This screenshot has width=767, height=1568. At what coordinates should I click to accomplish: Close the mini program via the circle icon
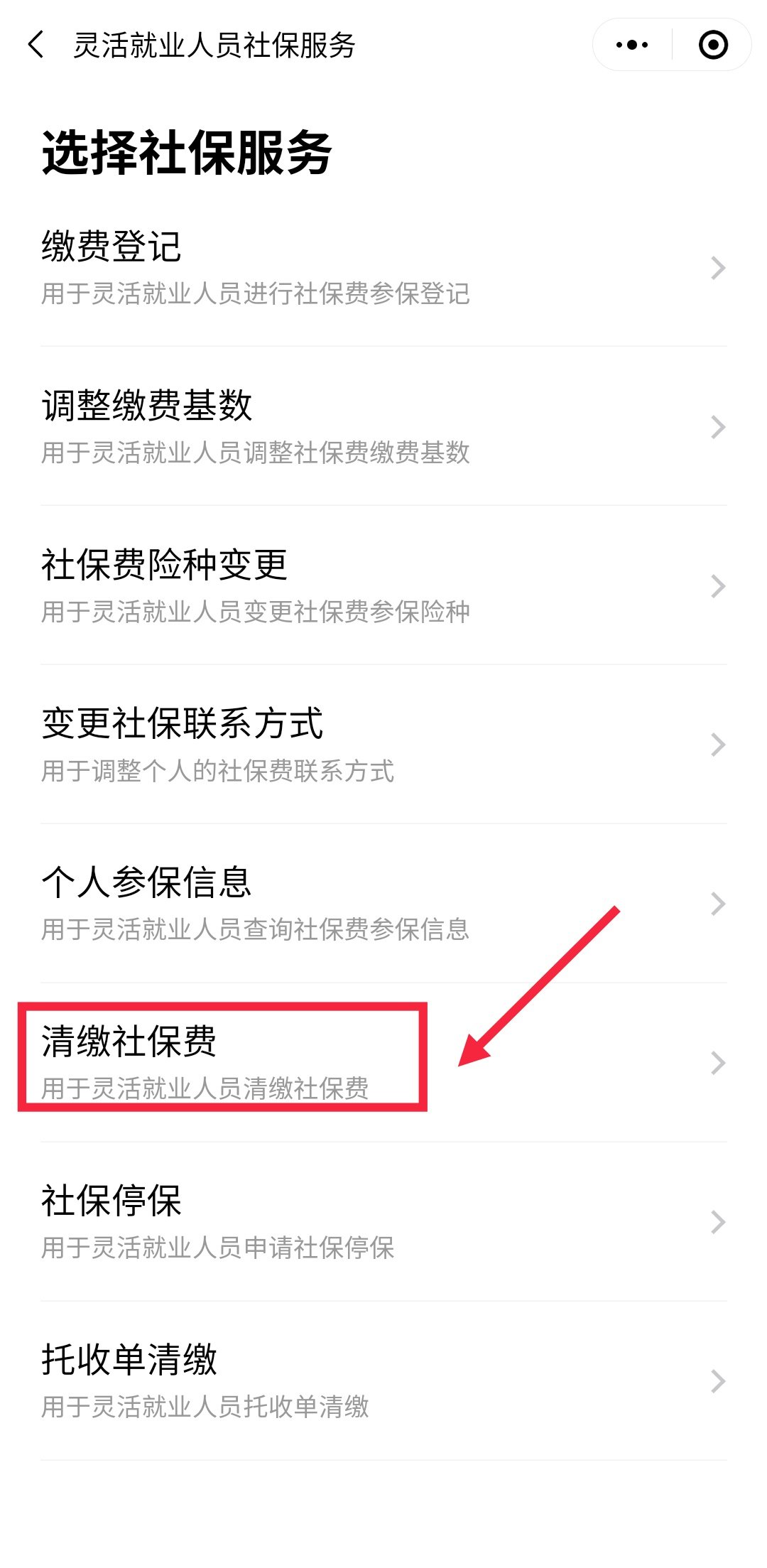pos(712,45)
